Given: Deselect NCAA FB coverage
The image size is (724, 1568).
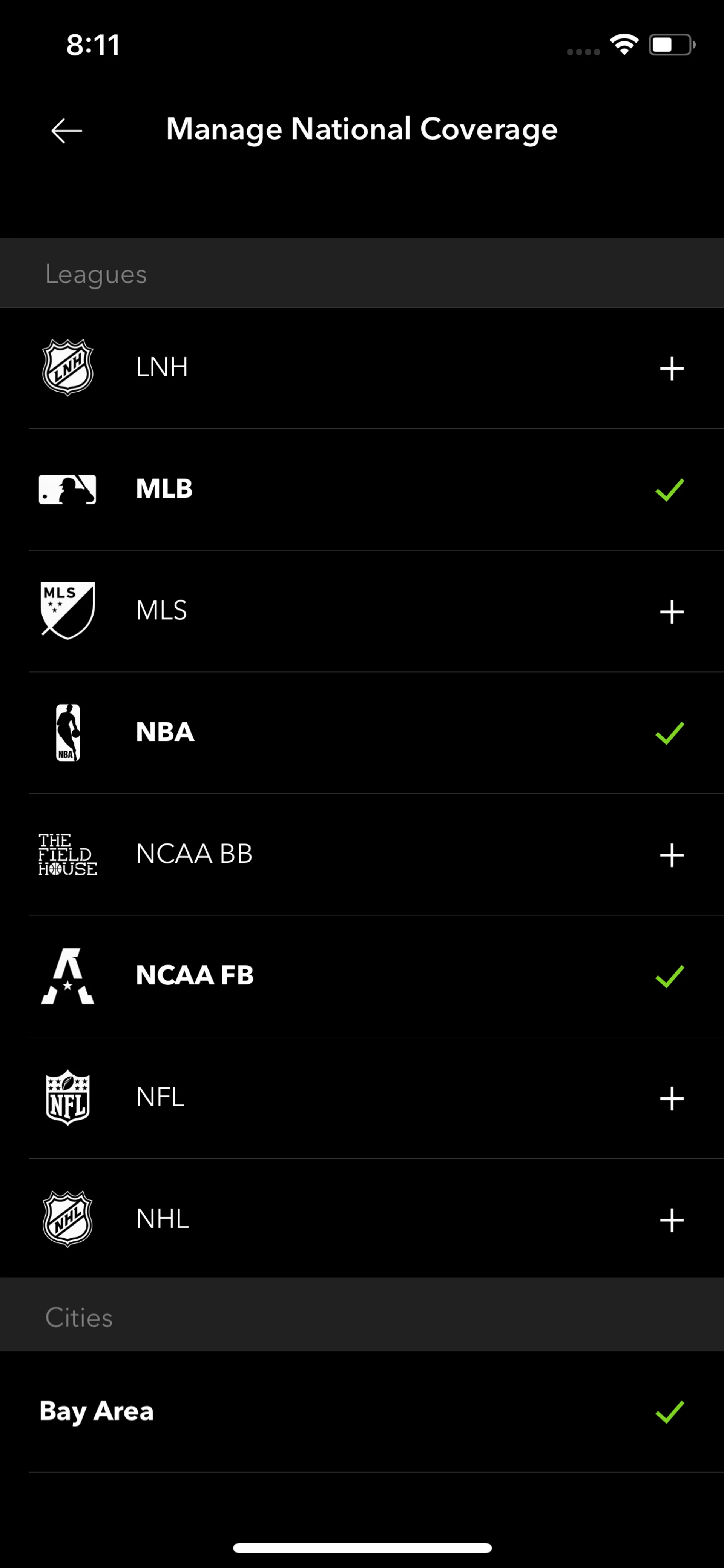Looking at the screenshot, I should 669,976.
